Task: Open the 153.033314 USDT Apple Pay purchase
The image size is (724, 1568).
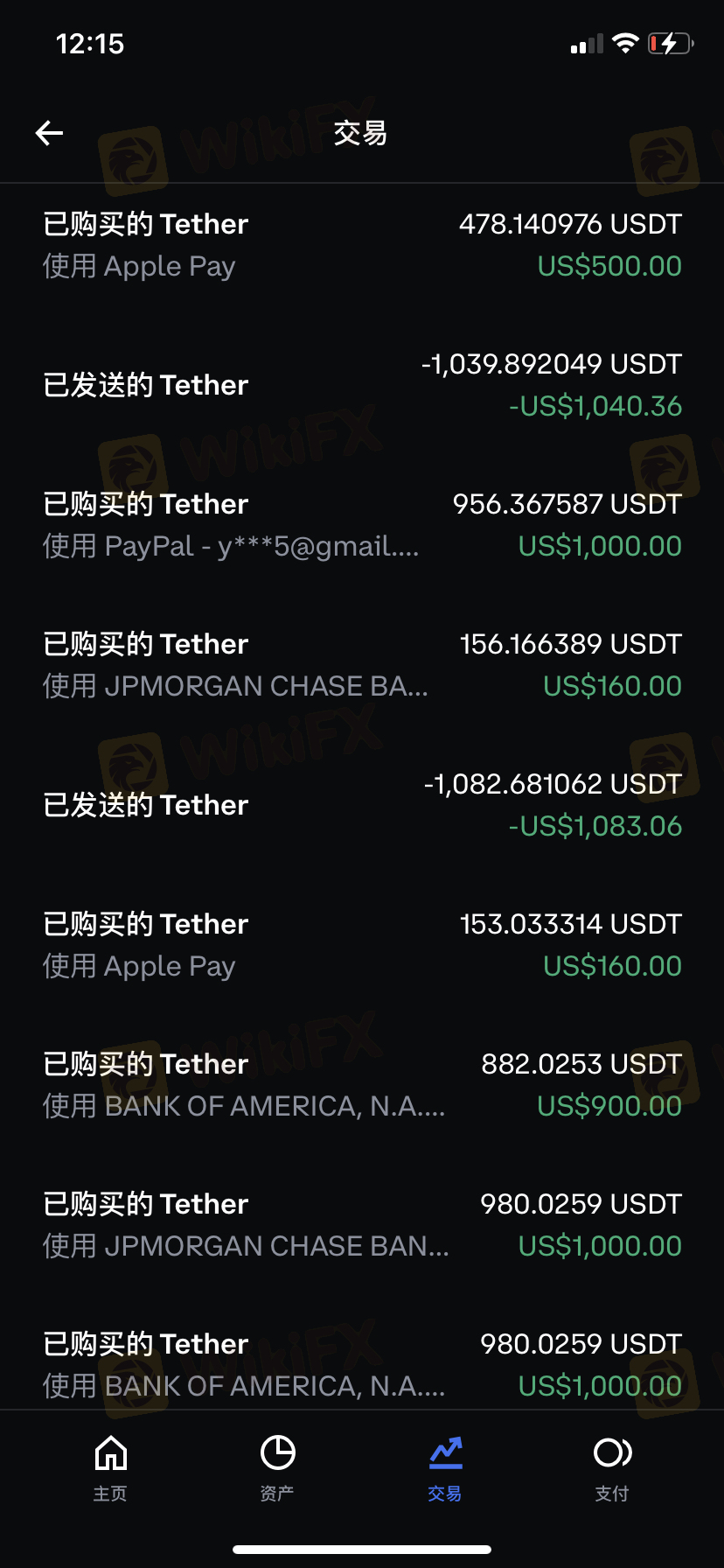Action: coord(362,945)
